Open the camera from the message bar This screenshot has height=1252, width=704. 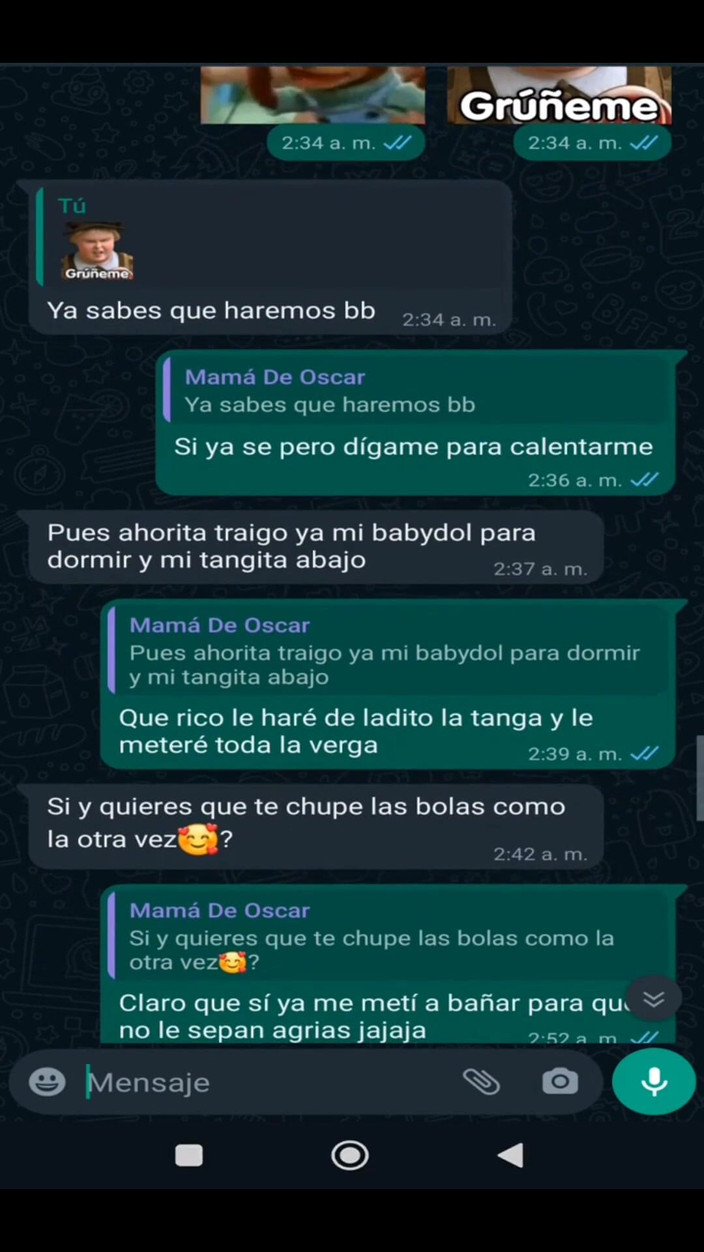click(559, 1081)
